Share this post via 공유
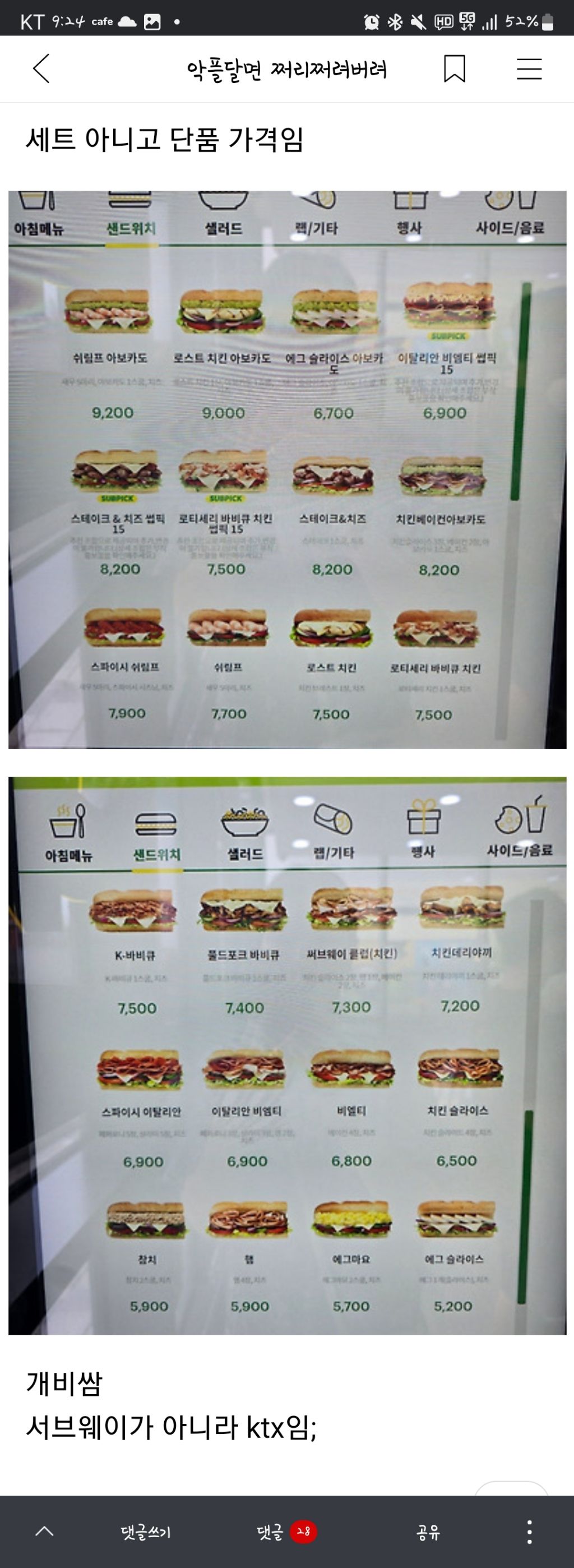This screenshot has height=1568, width=574. click(428, 1532)
